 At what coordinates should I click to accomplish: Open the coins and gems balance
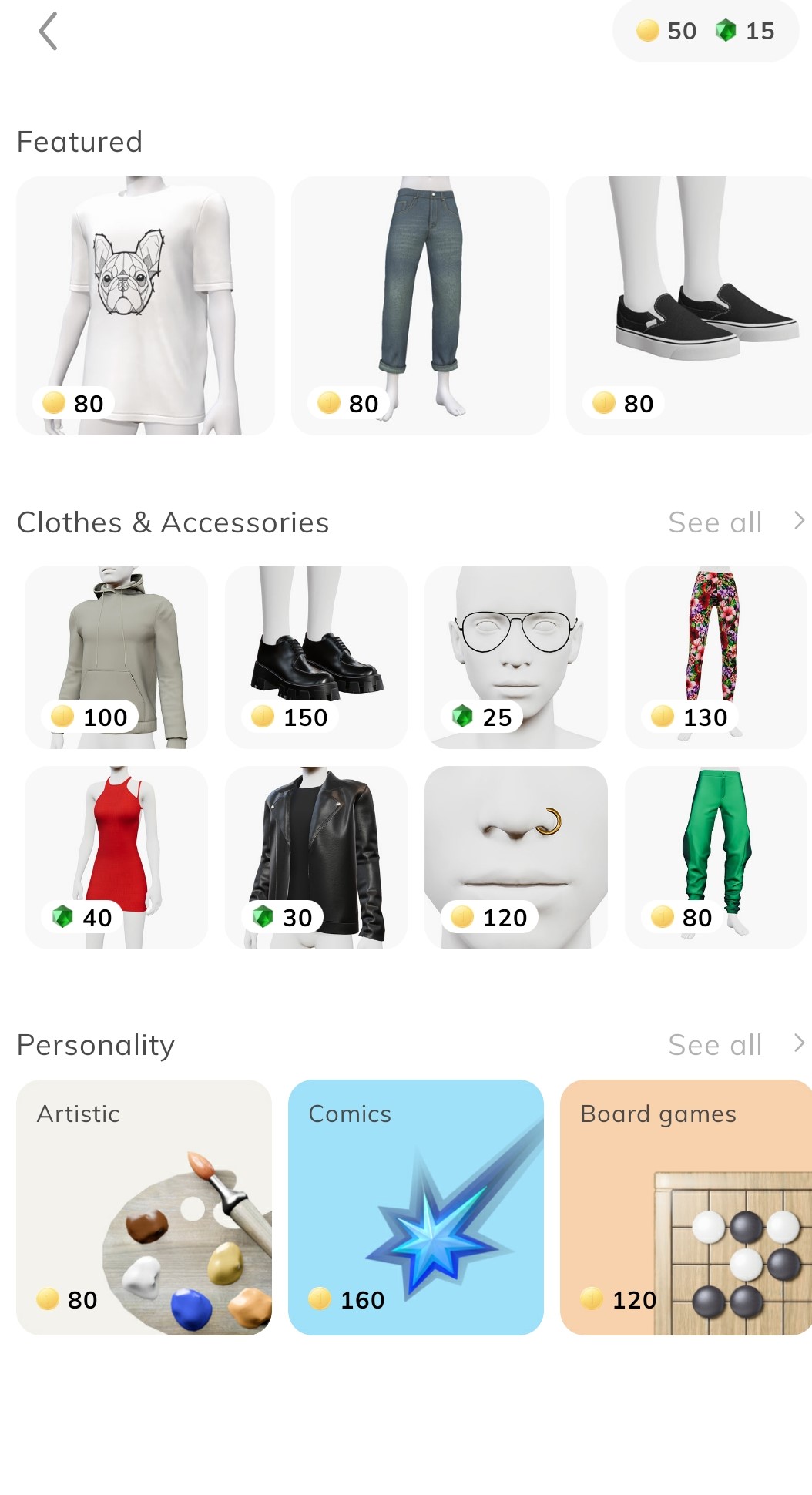(x=705, y=32)
